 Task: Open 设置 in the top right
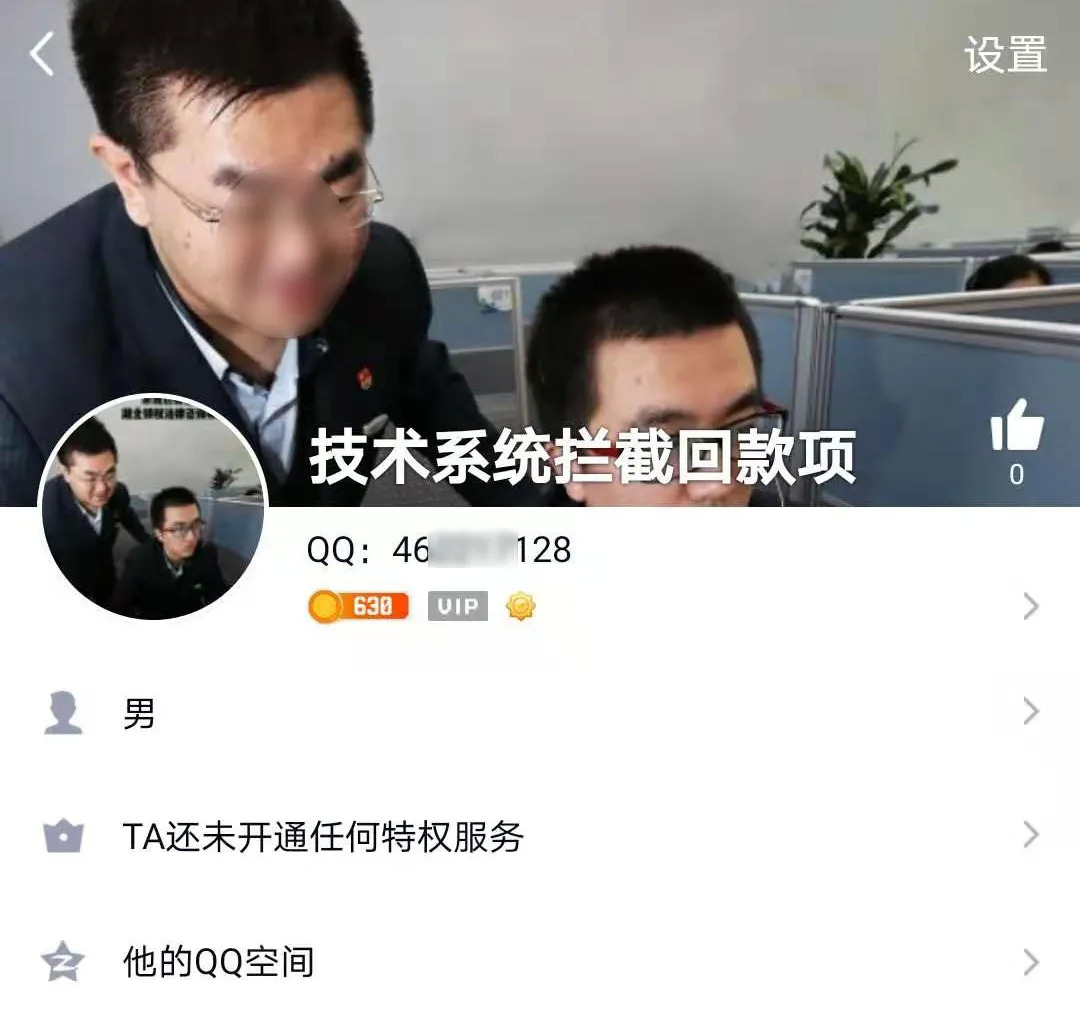(1005, 55)
